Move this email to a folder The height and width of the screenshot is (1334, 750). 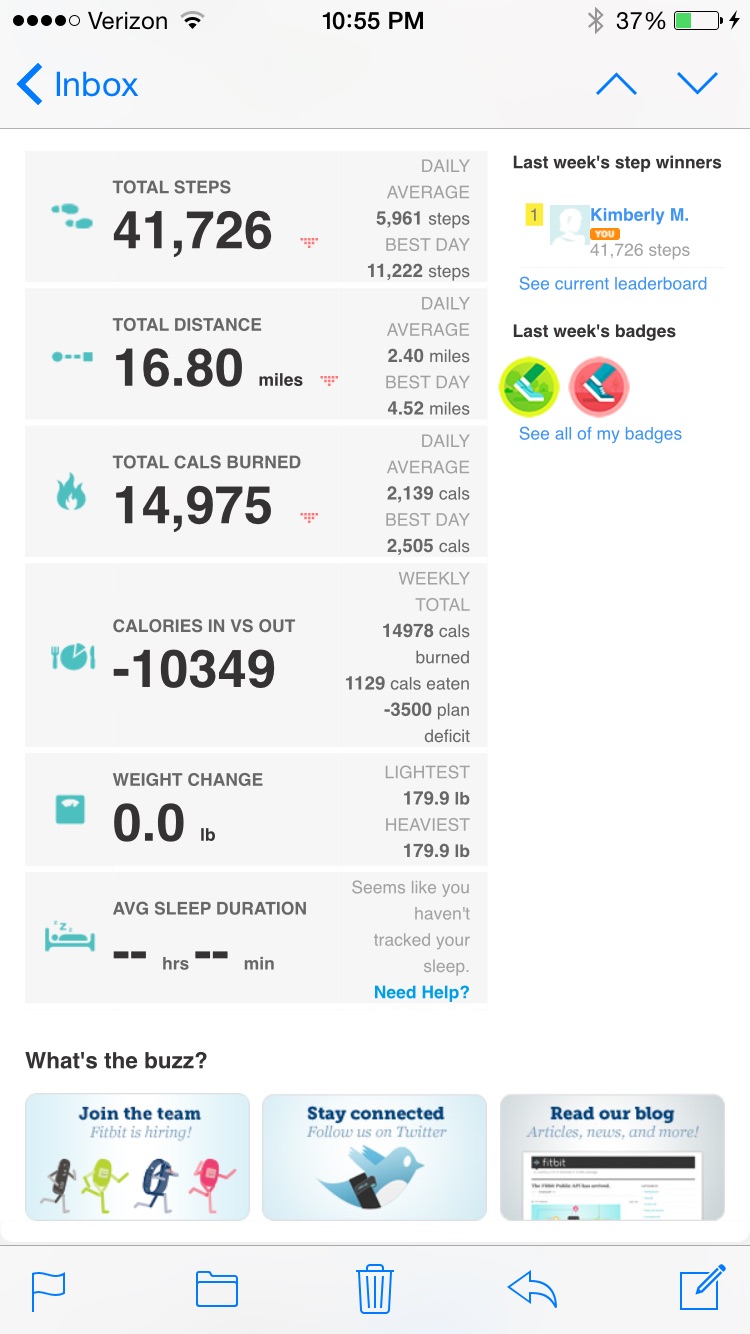coord(216,1289)
